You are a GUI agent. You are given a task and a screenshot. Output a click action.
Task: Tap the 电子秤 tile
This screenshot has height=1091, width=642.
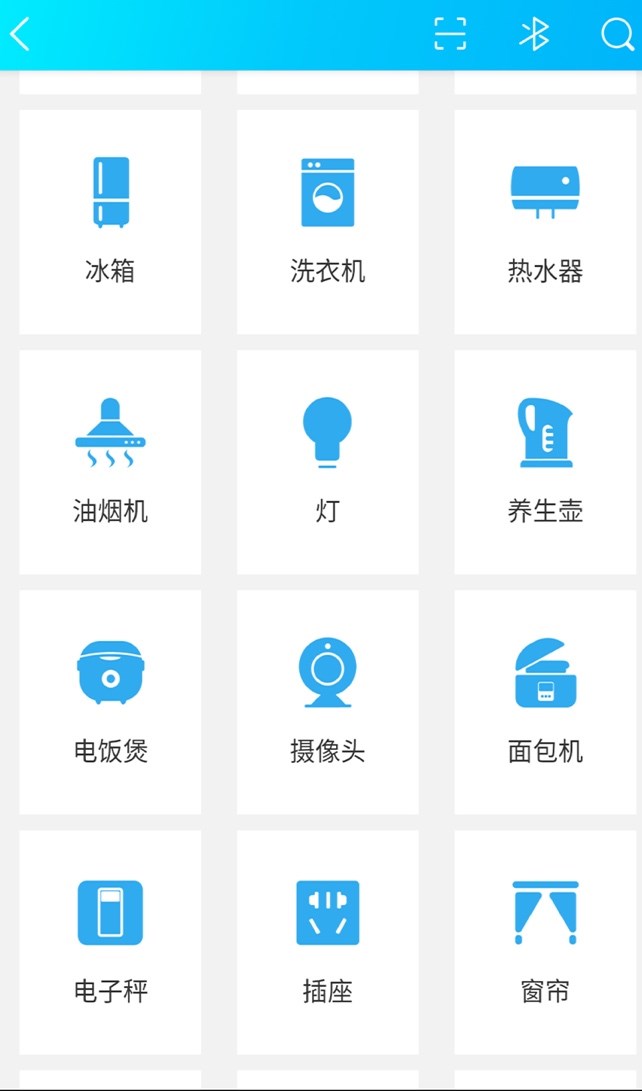[110, 941]
